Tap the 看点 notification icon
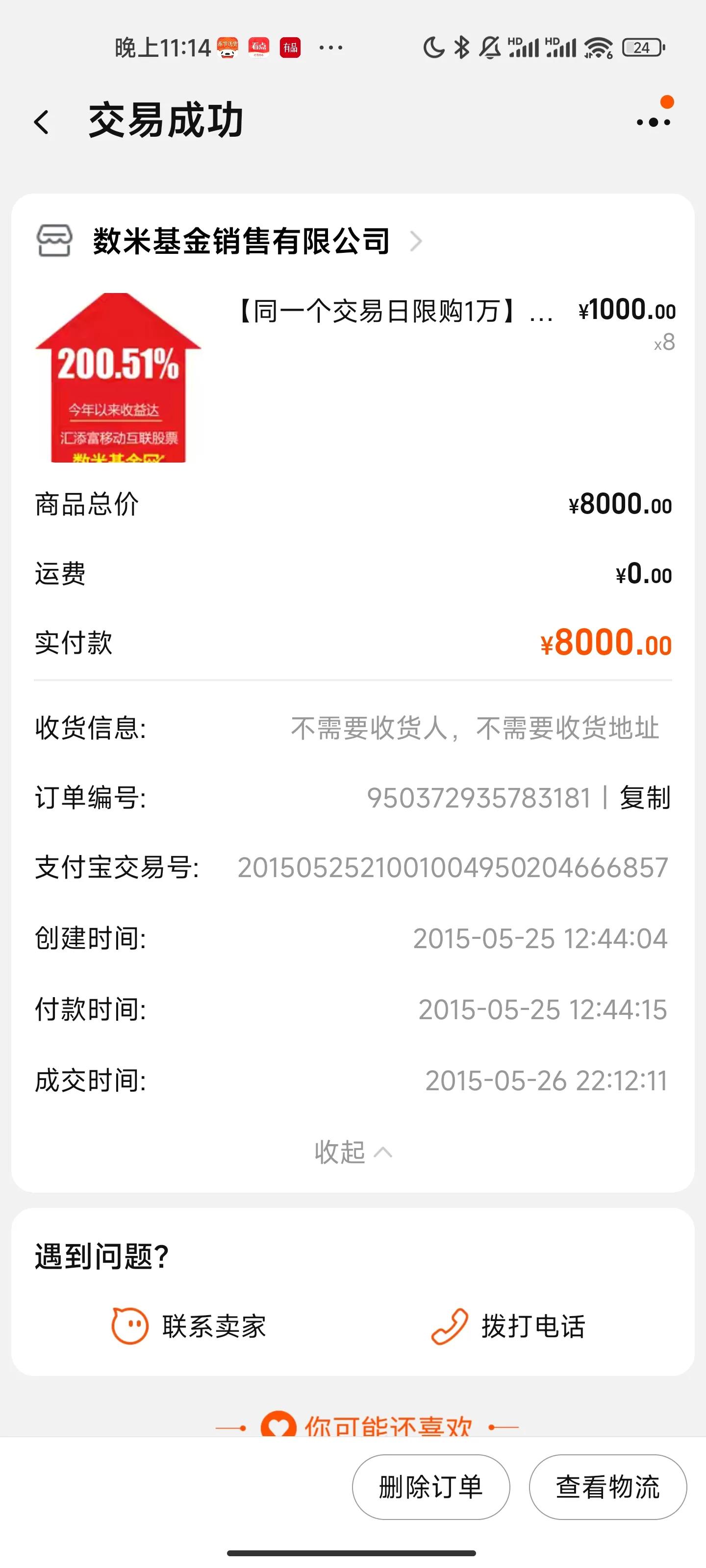706x1568 pixels. 259,48
